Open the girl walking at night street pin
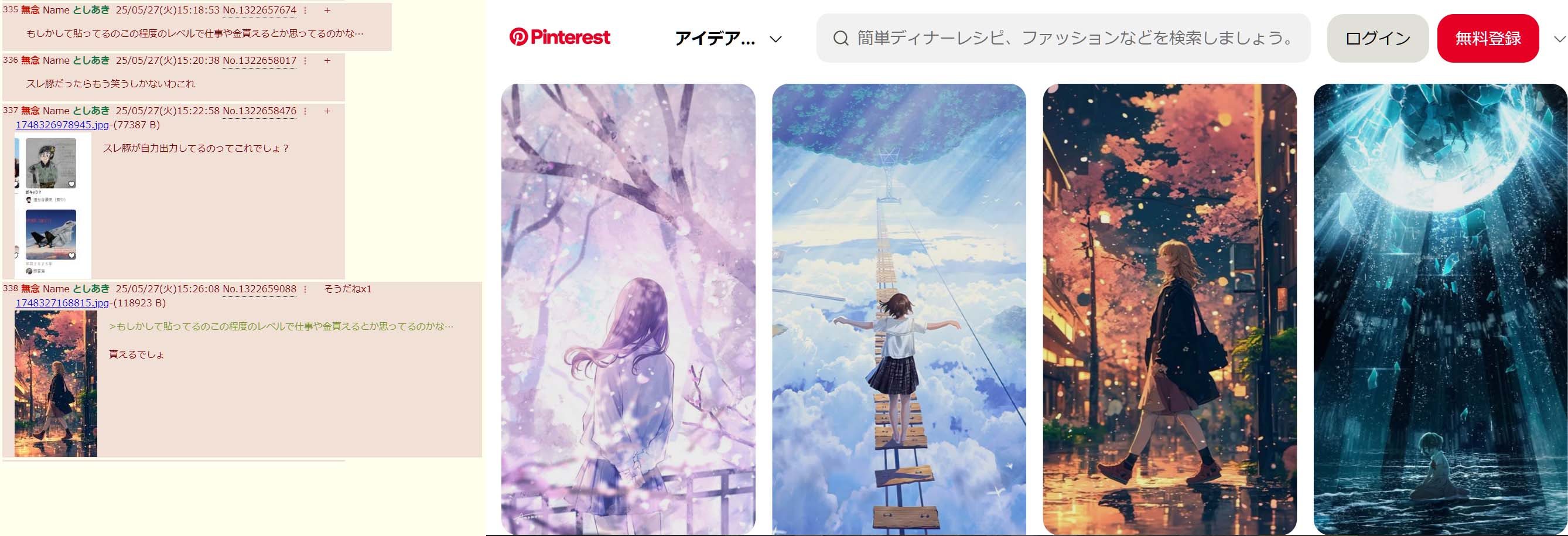1568x536 pixels. [1169, 309]
